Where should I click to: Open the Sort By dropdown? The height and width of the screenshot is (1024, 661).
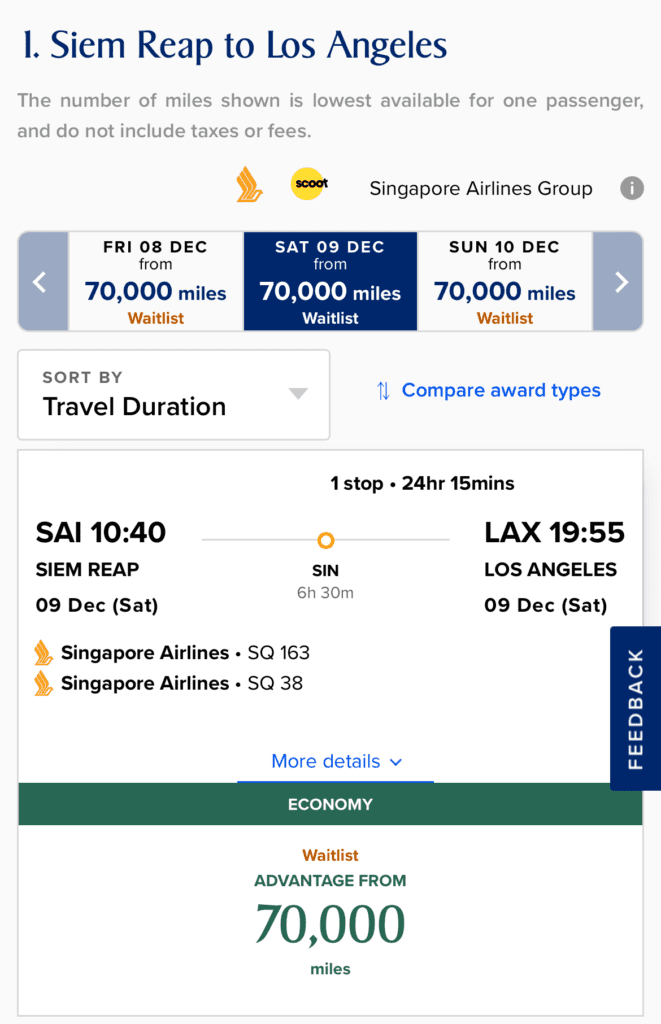(x=174, y=394)
